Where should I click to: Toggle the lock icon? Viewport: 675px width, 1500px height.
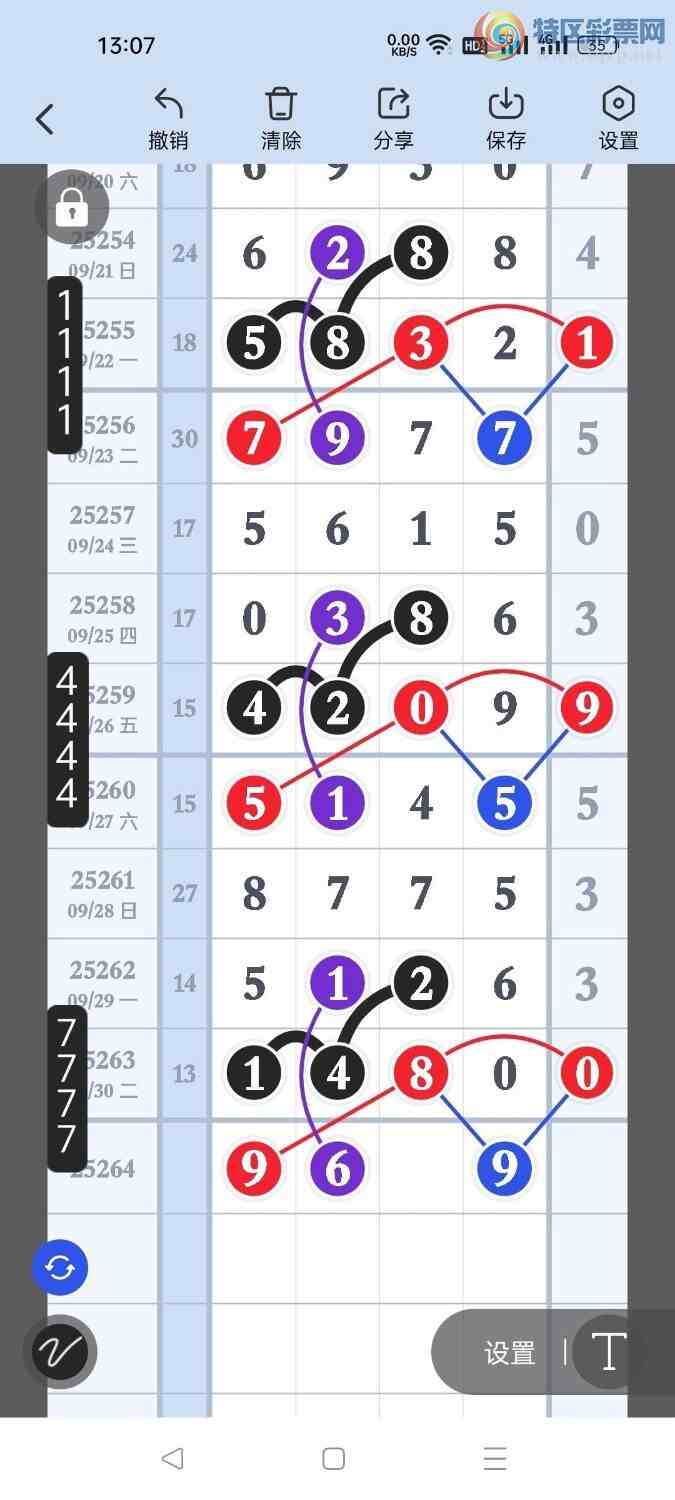70,207
